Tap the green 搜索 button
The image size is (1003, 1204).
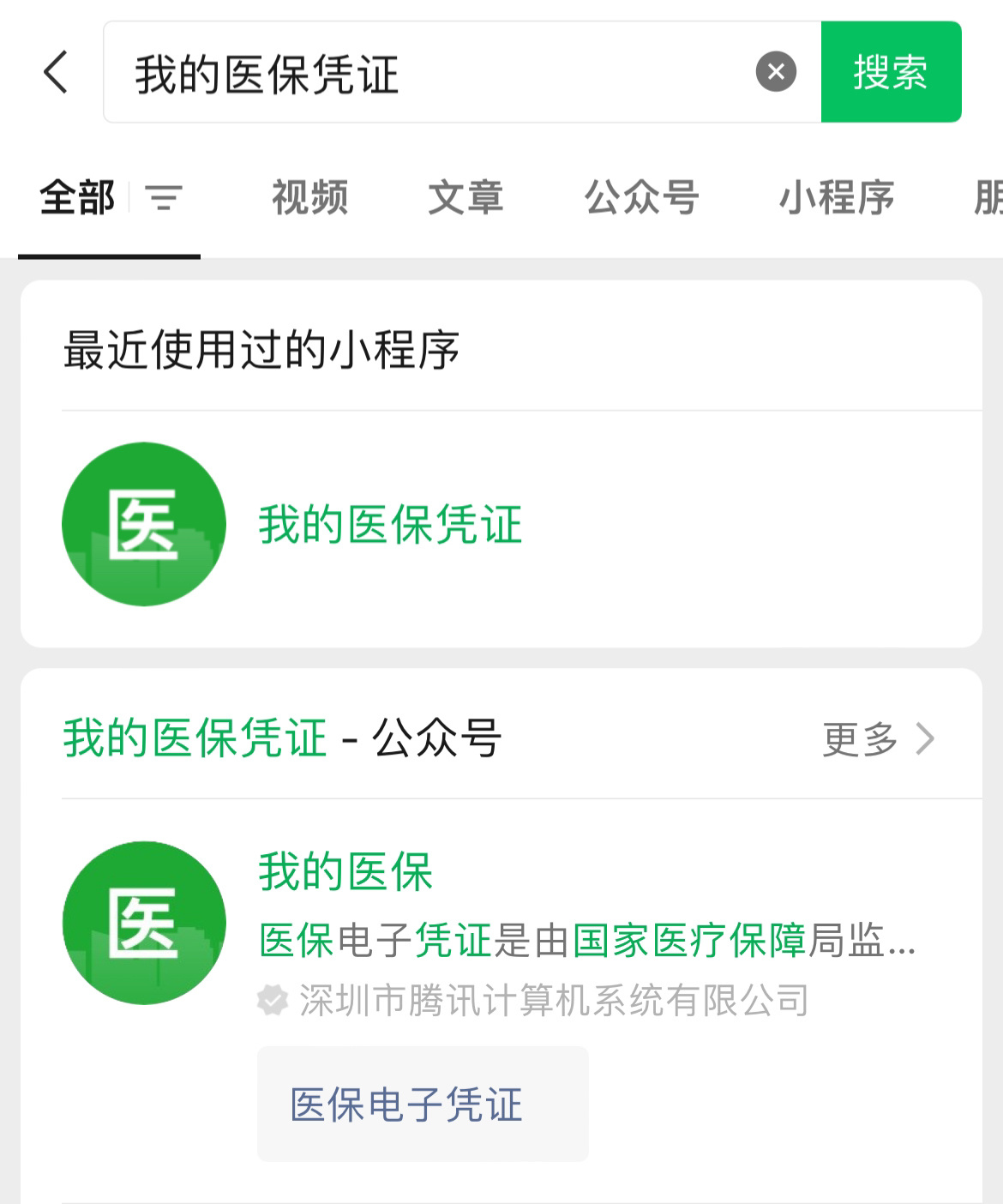[x=891, y=72]
